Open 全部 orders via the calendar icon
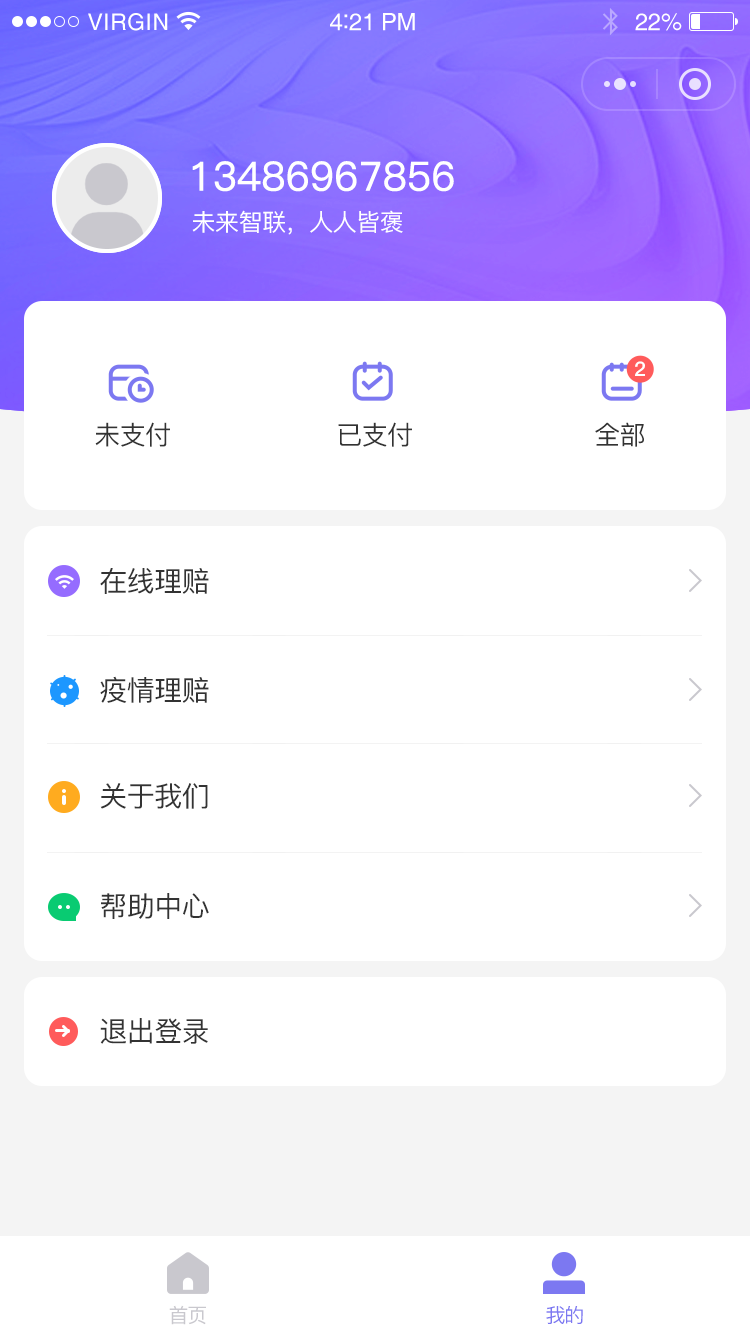The height and width of the screenshot is (1334, 750). tap(618, 383)
